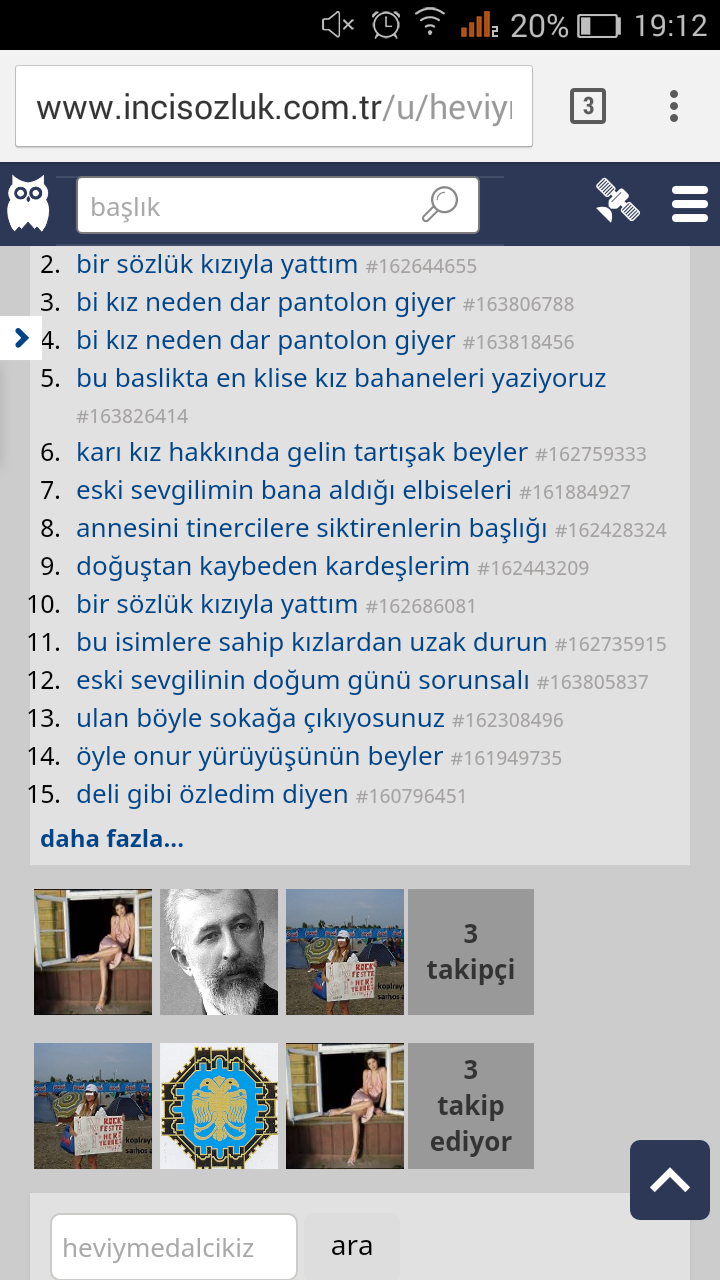Jump back to top with arrow button

click(x=670, y=1180)
